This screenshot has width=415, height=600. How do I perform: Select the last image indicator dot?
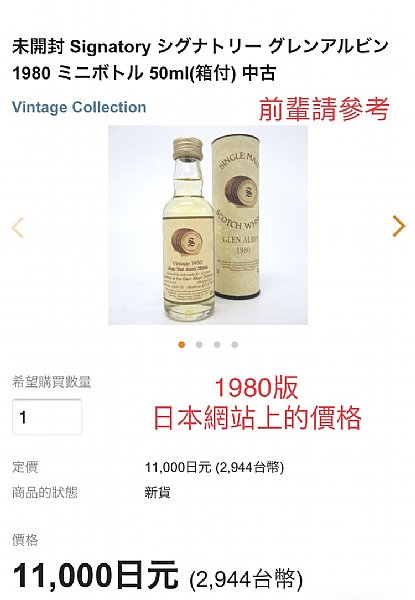[x=234, y=345]
